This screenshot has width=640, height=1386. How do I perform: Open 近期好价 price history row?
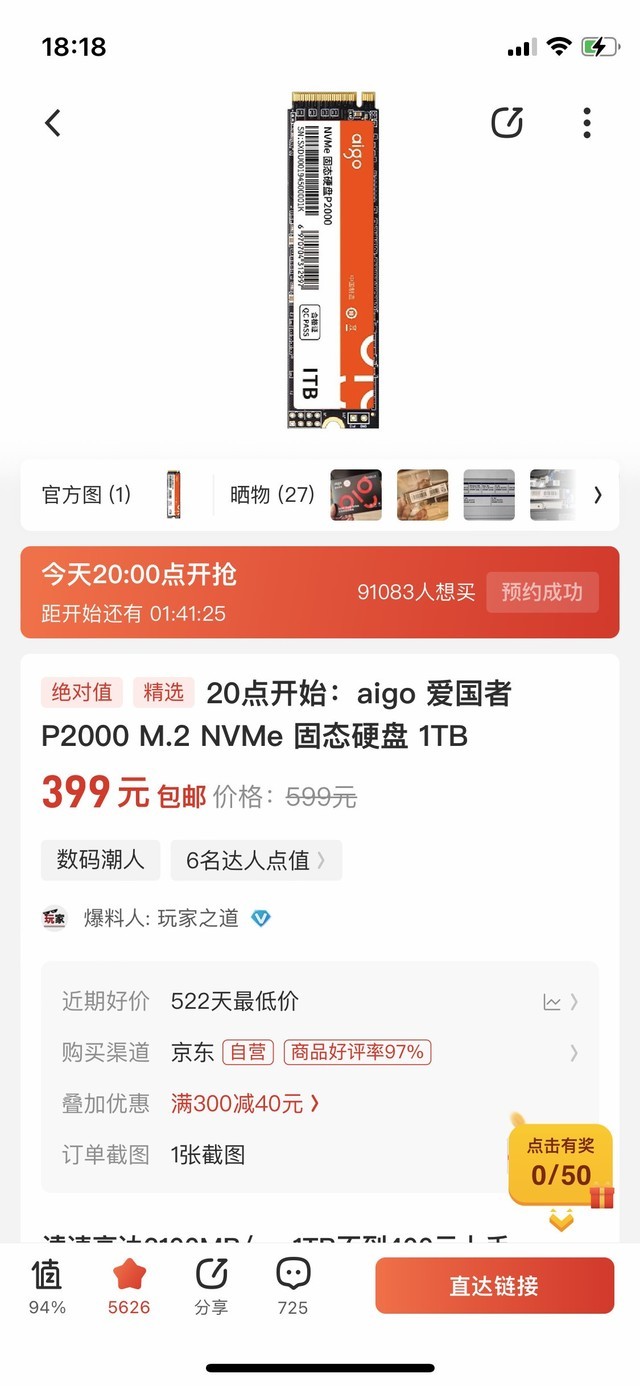point(320,1001)
